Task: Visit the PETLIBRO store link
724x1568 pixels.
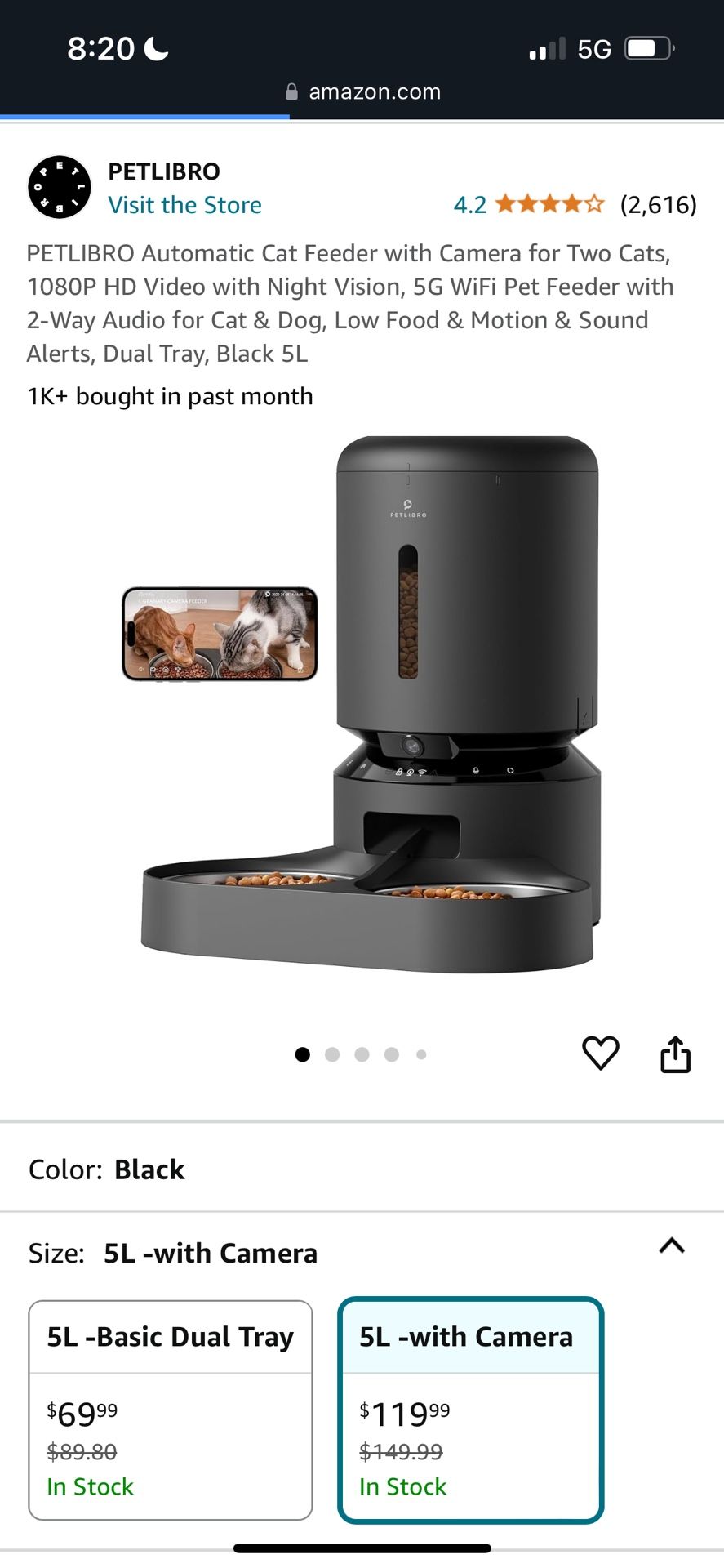Action: [184, 205]
